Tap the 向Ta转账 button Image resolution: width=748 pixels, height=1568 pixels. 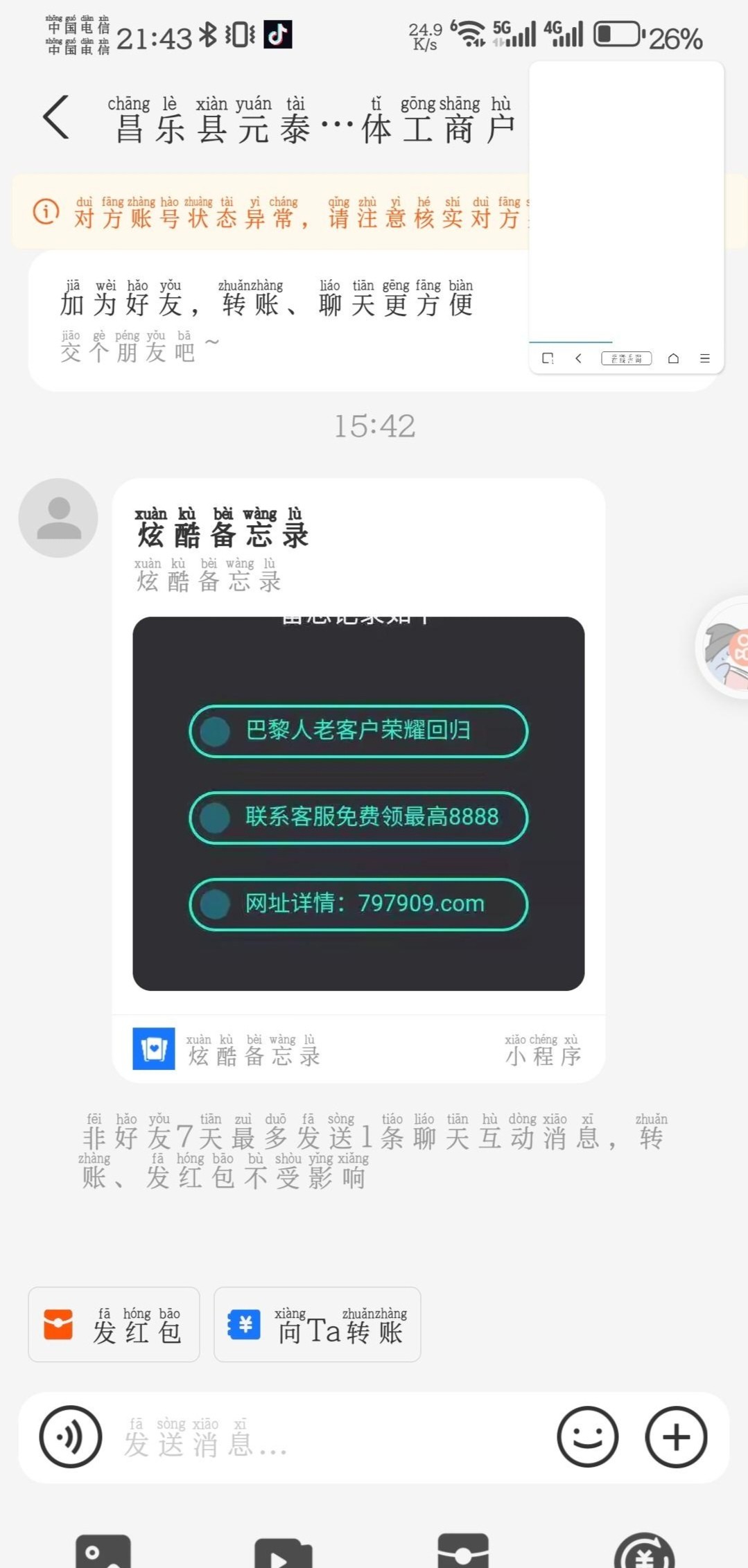tap(317, 1324)
